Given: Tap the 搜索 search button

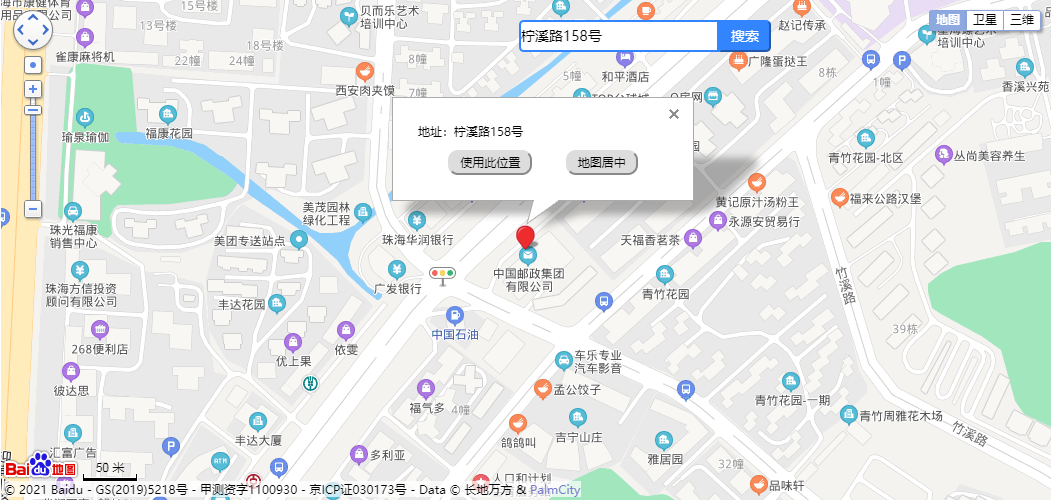Looking at the screenshot, I should click(x=744, y=36).
